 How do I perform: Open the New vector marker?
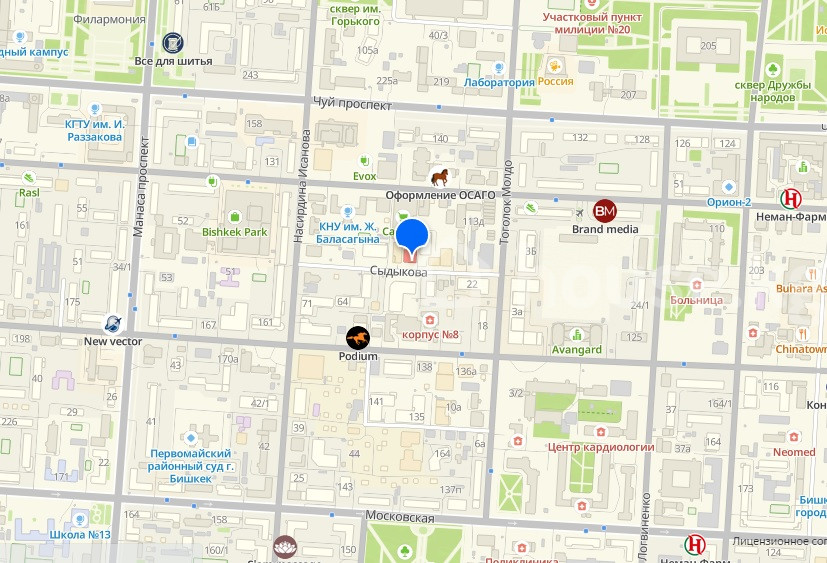(114, 323)
